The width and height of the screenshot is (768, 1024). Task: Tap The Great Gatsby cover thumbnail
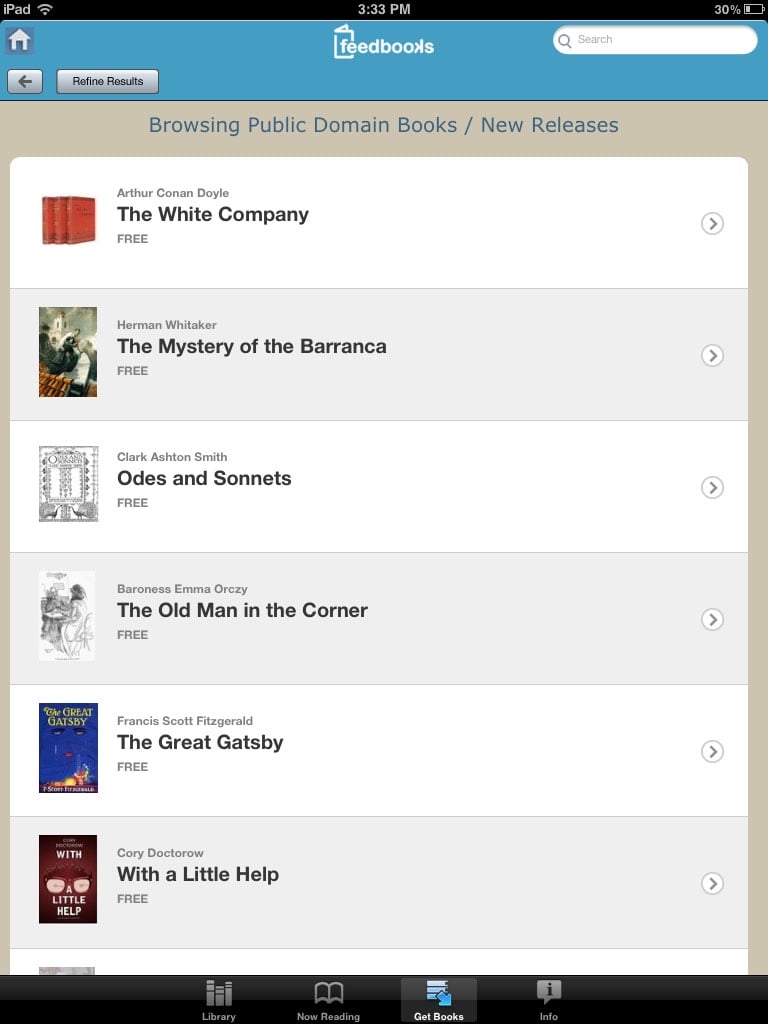tap(67, 747)
